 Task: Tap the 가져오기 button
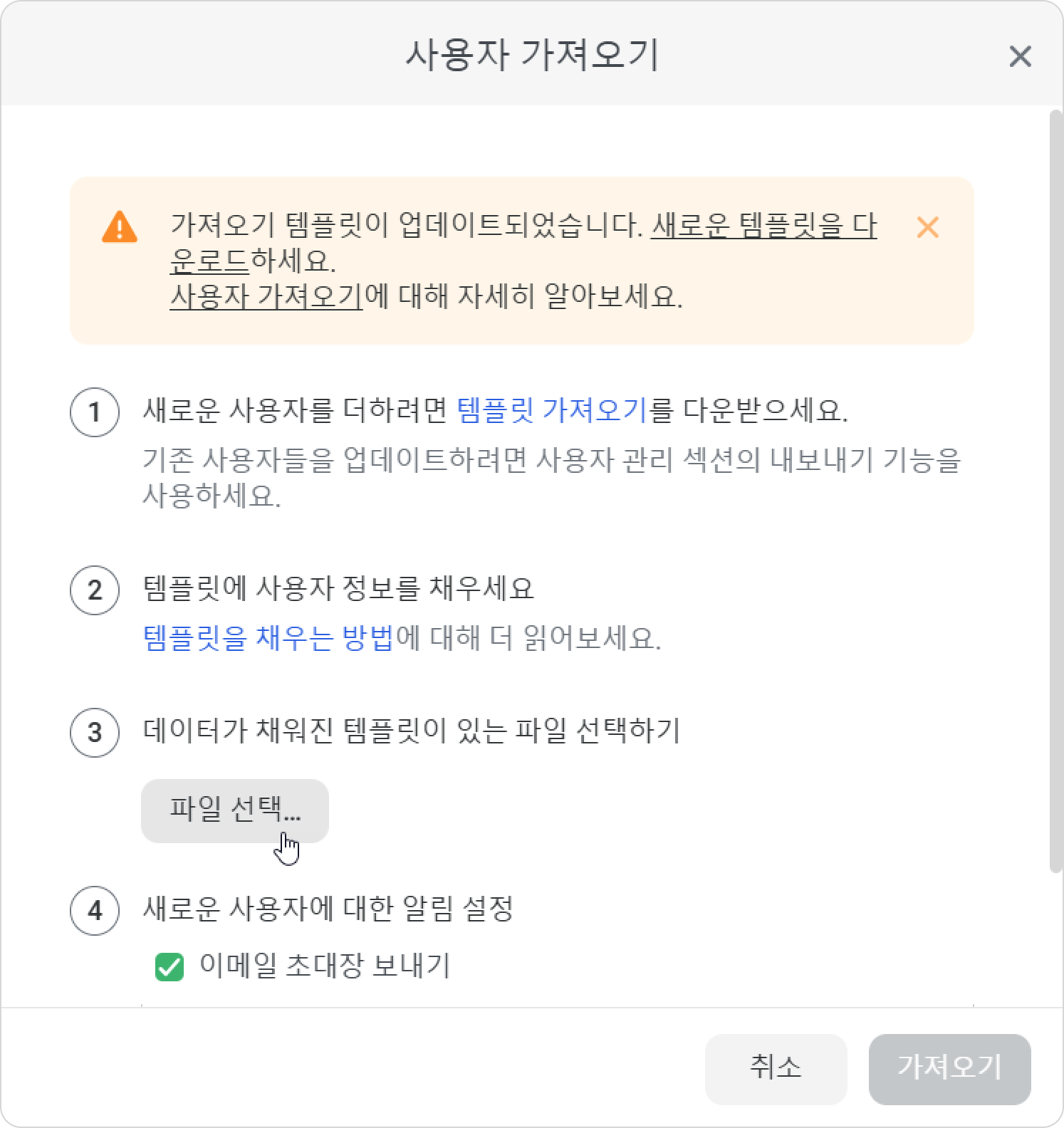click(949, 1069)
